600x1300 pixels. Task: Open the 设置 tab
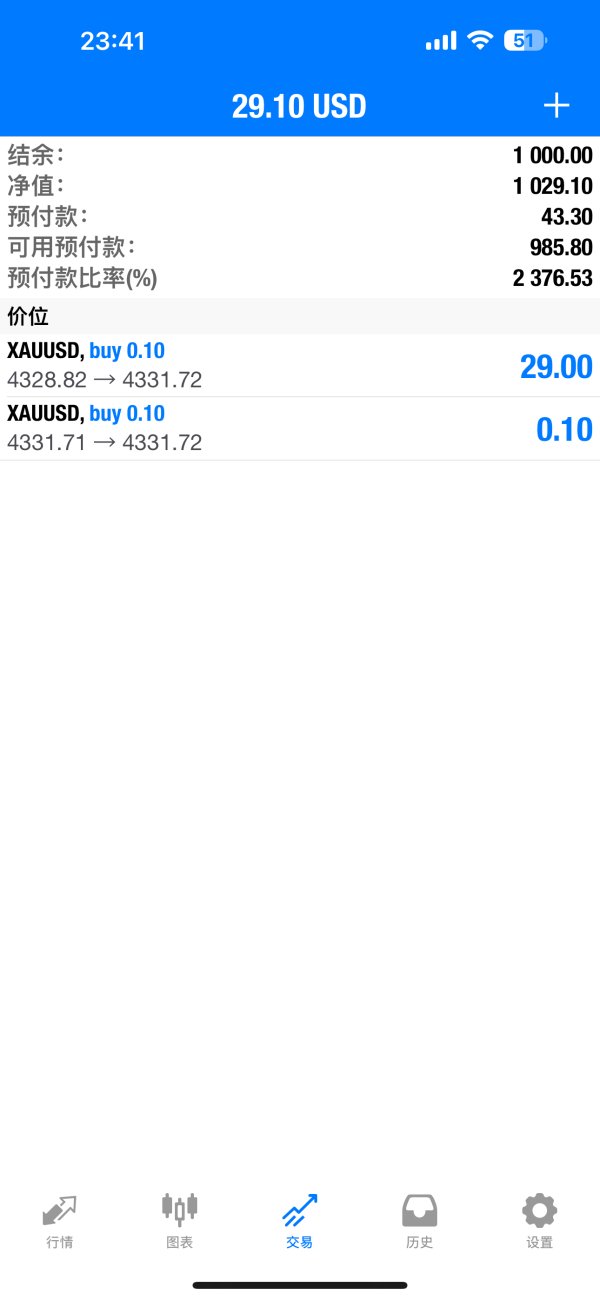coord(539,1221)
